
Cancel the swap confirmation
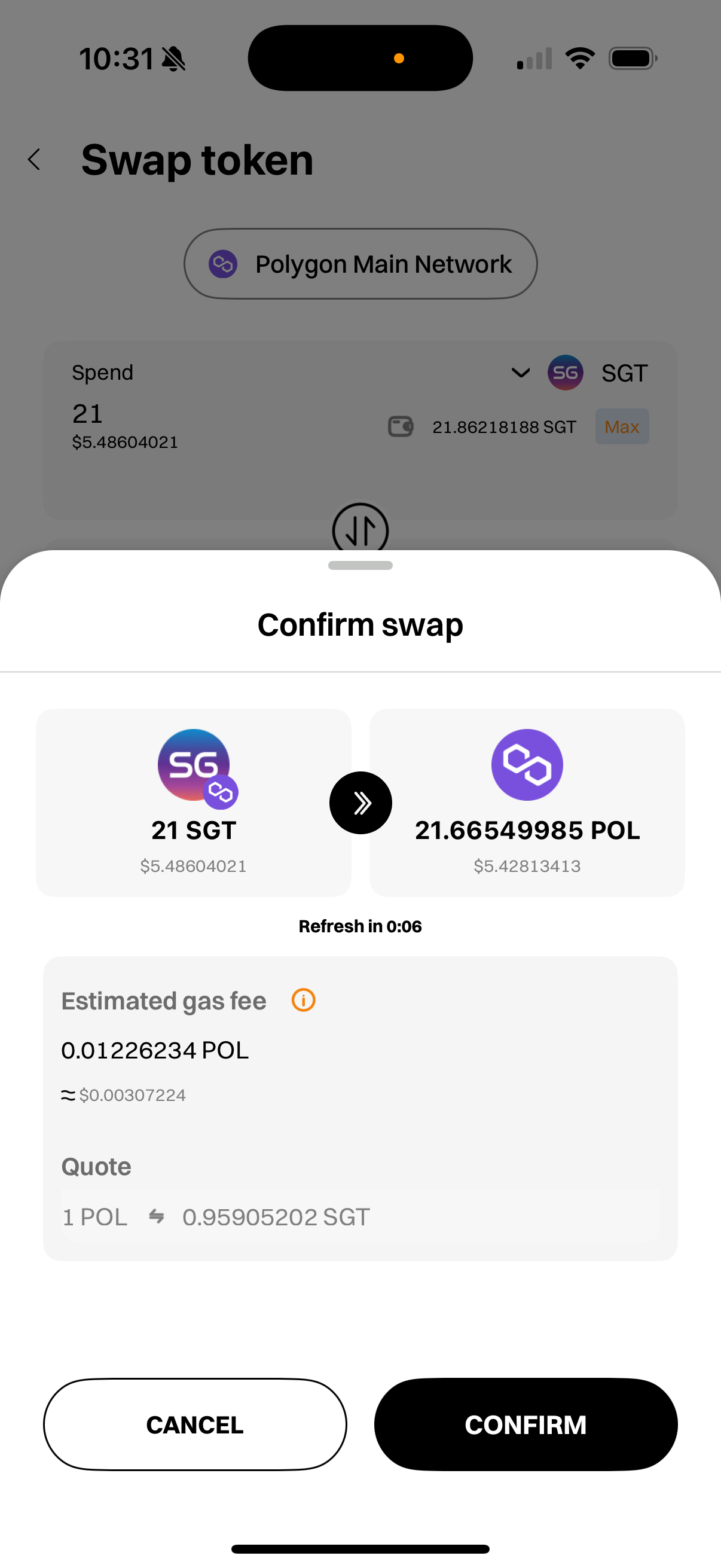(x=195, y=1424)
